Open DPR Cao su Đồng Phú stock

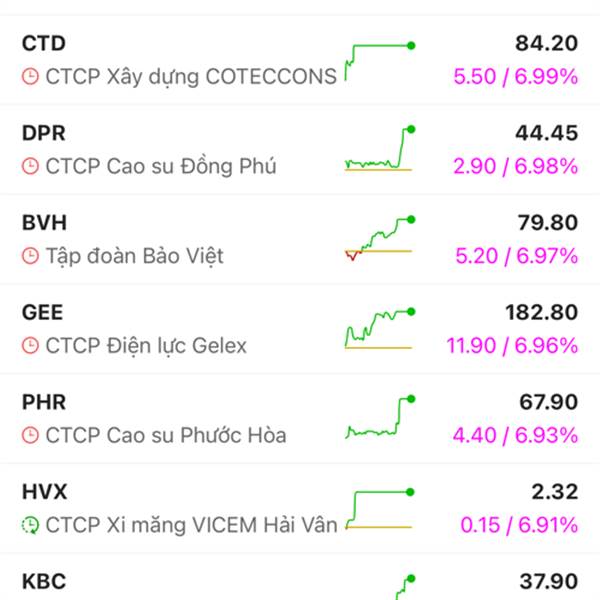click(x=300, y=150)
